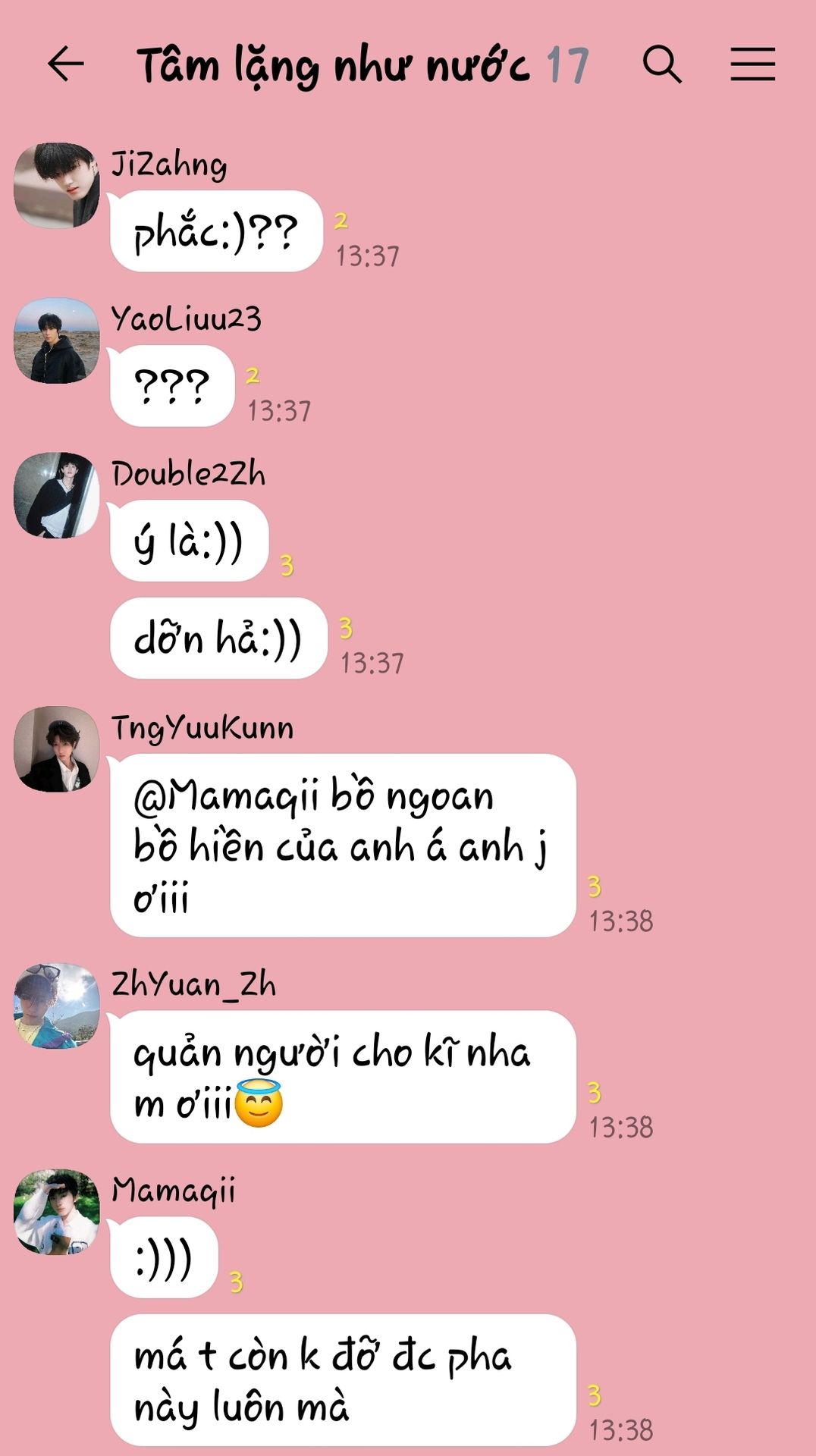
Task: Go back from the group chat
Action: (x=66, y=64)
